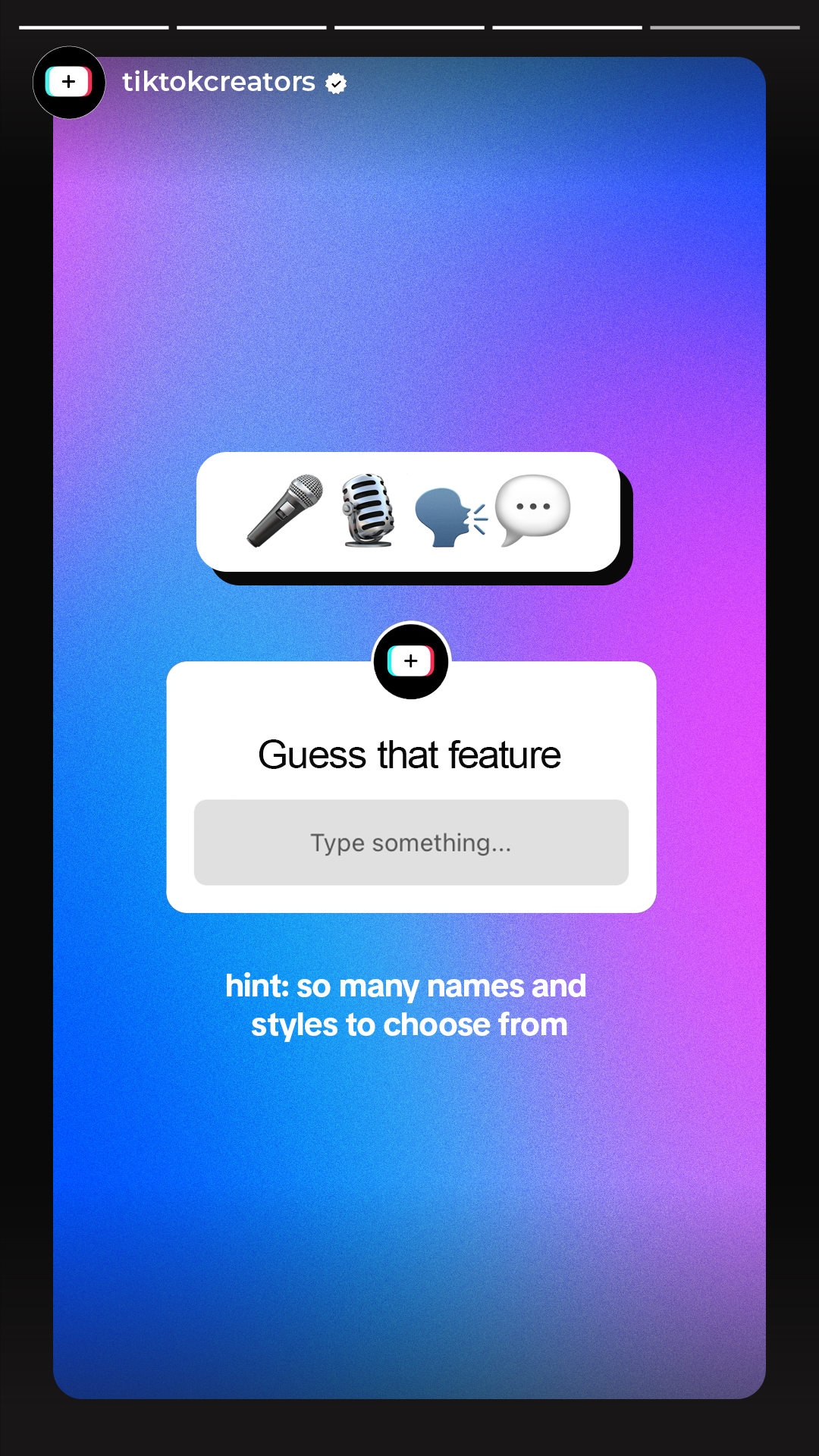
Task: Tap the Type something answer field
Action: [x=411, y=843]
